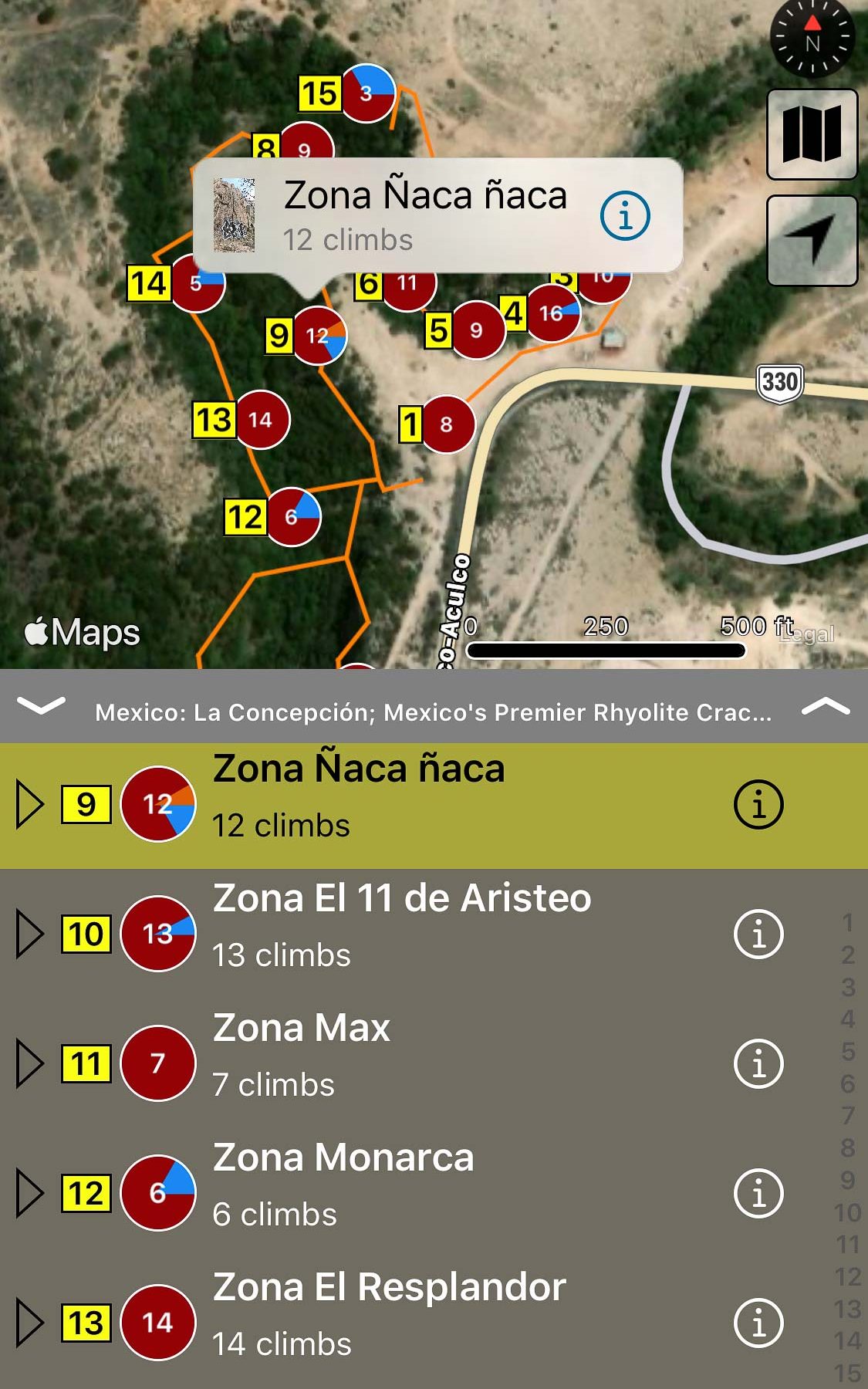Viewport: 868px width, 1389px height.
Task: Expand the Zona Ñaca ñaca list row arrow
Action: pyautogui.click(x=30, y=804)
